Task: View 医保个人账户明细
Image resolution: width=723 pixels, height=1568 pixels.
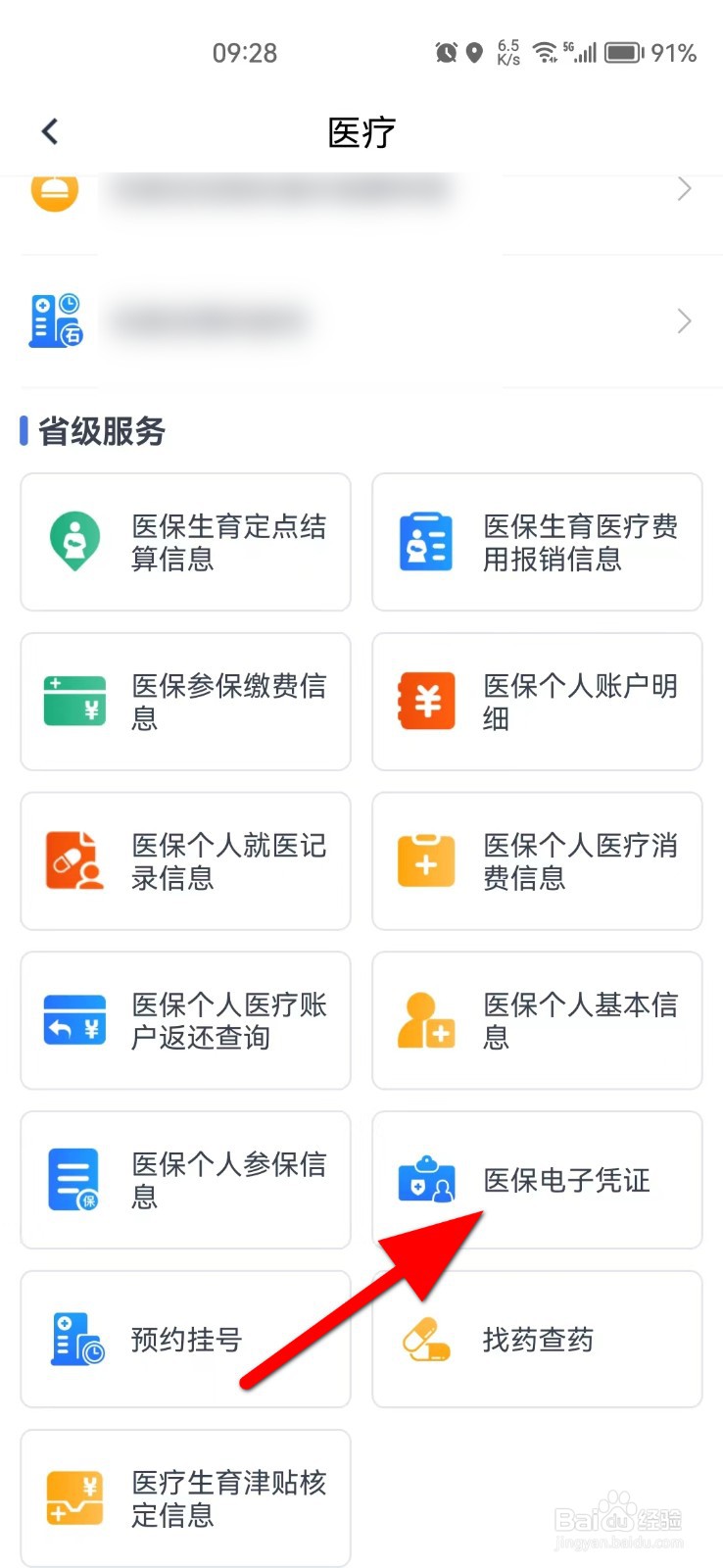Action: (x=537, y=702)
